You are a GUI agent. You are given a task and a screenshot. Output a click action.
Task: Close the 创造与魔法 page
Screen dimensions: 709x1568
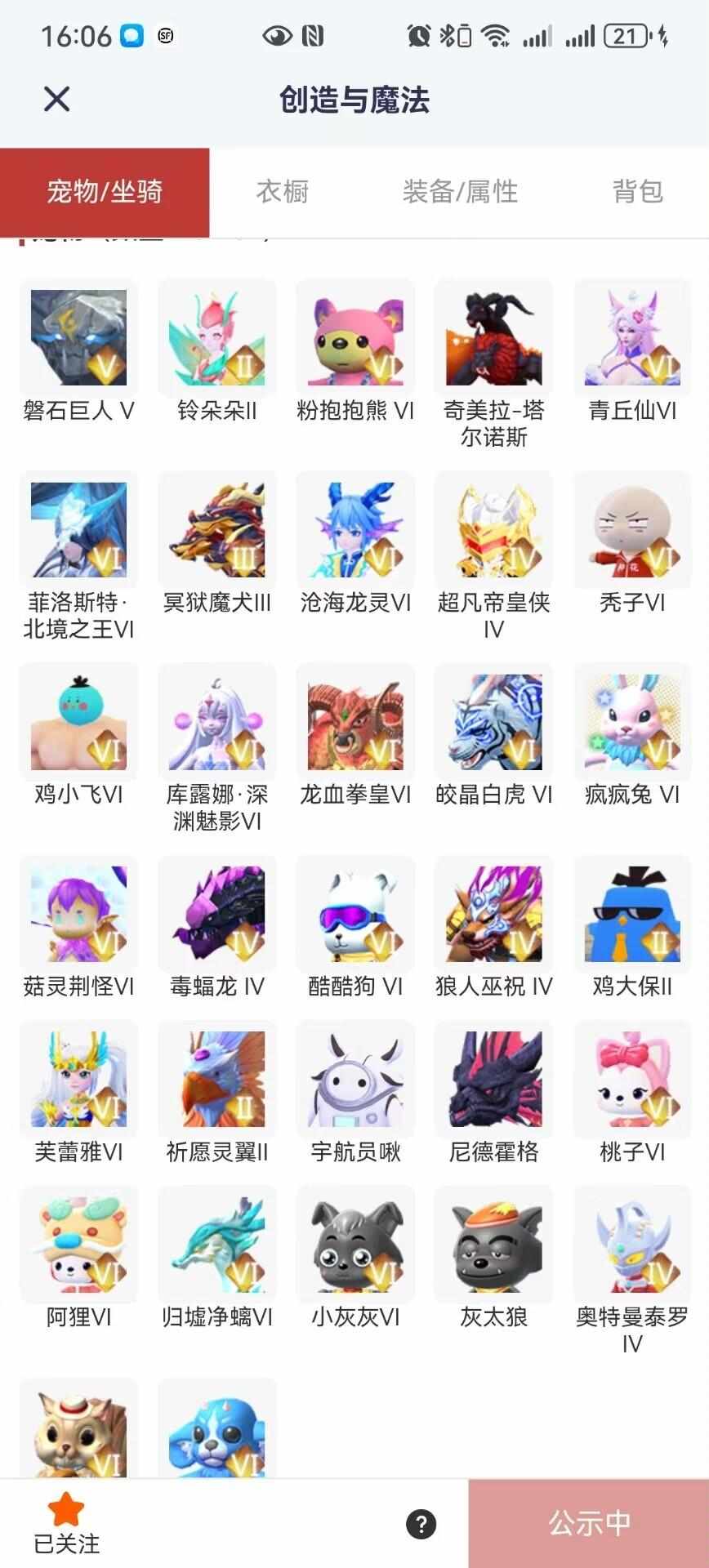click(56, 100)
